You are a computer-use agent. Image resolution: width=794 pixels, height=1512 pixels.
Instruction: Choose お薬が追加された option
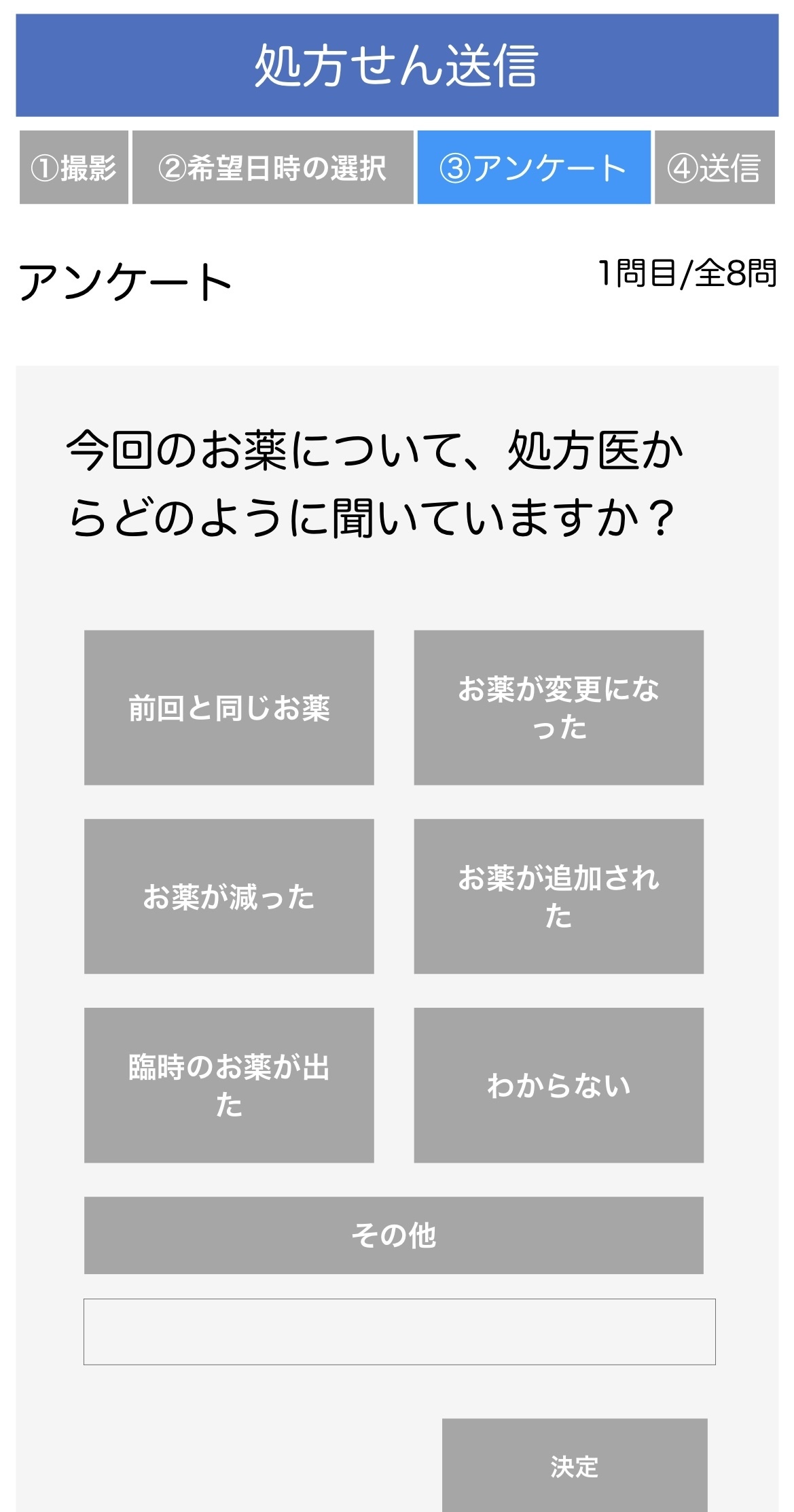[558, 896]
